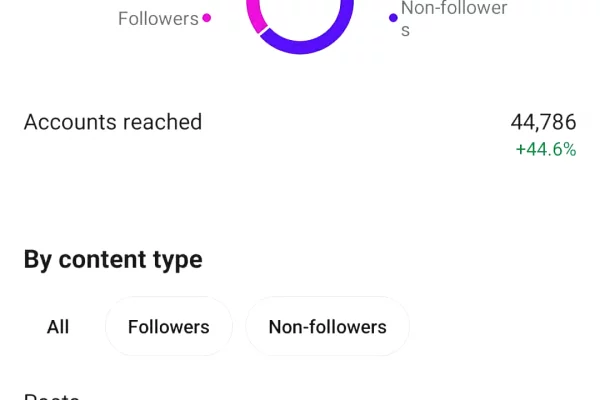Select the All content type filter

tap(58, 327)
